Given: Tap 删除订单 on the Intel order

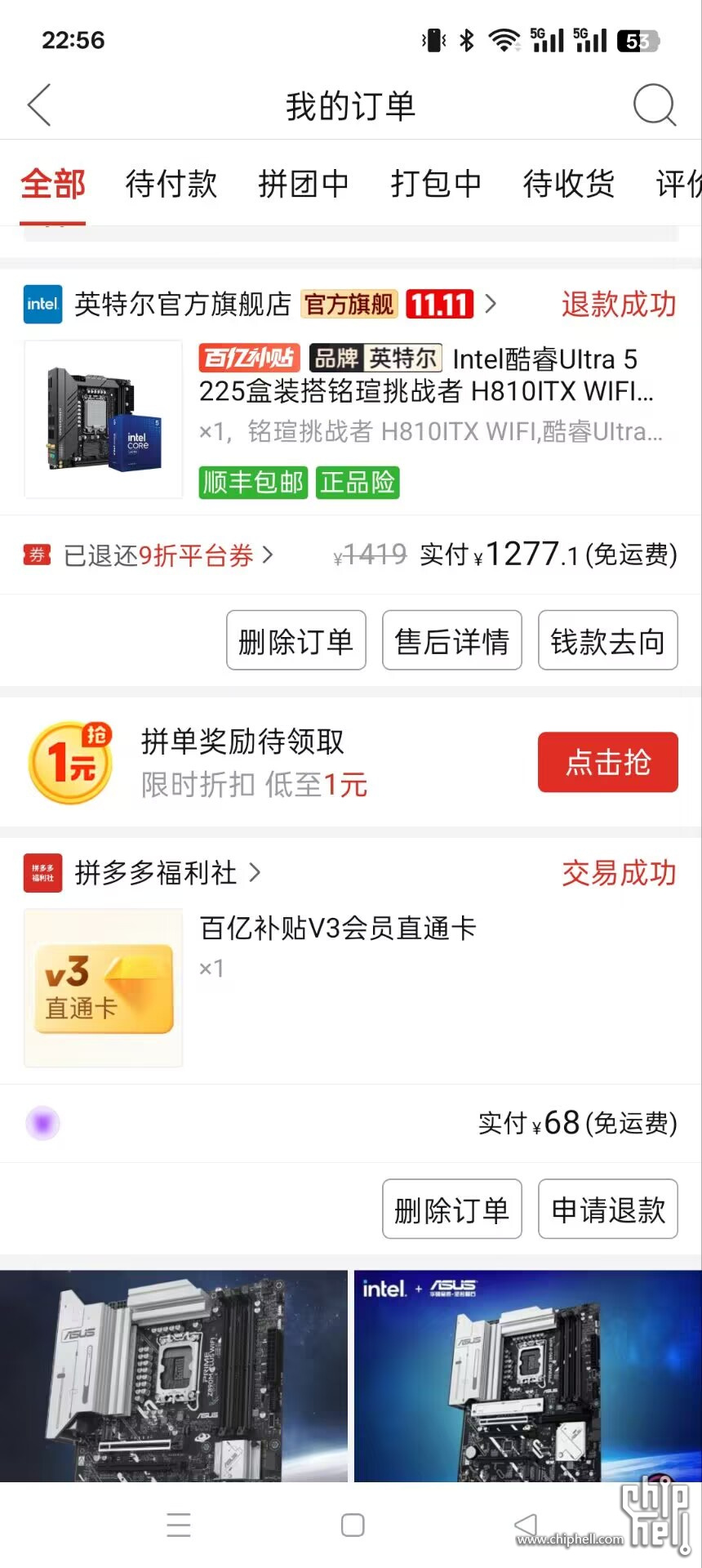Looking at the screenshot, I should tap(295, 641).
